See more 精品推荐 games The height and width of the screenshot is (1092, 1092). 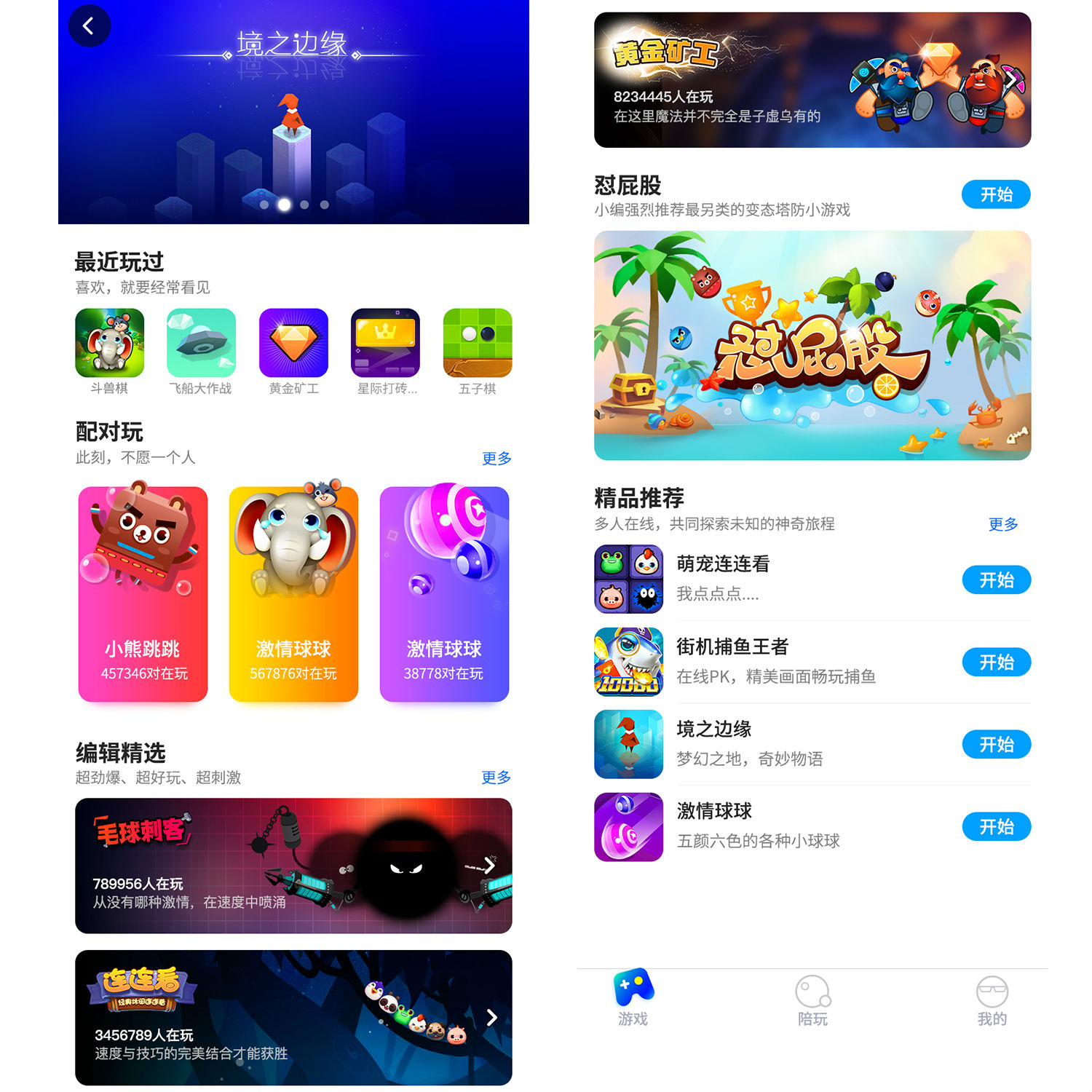click(x=1002, y=524)
